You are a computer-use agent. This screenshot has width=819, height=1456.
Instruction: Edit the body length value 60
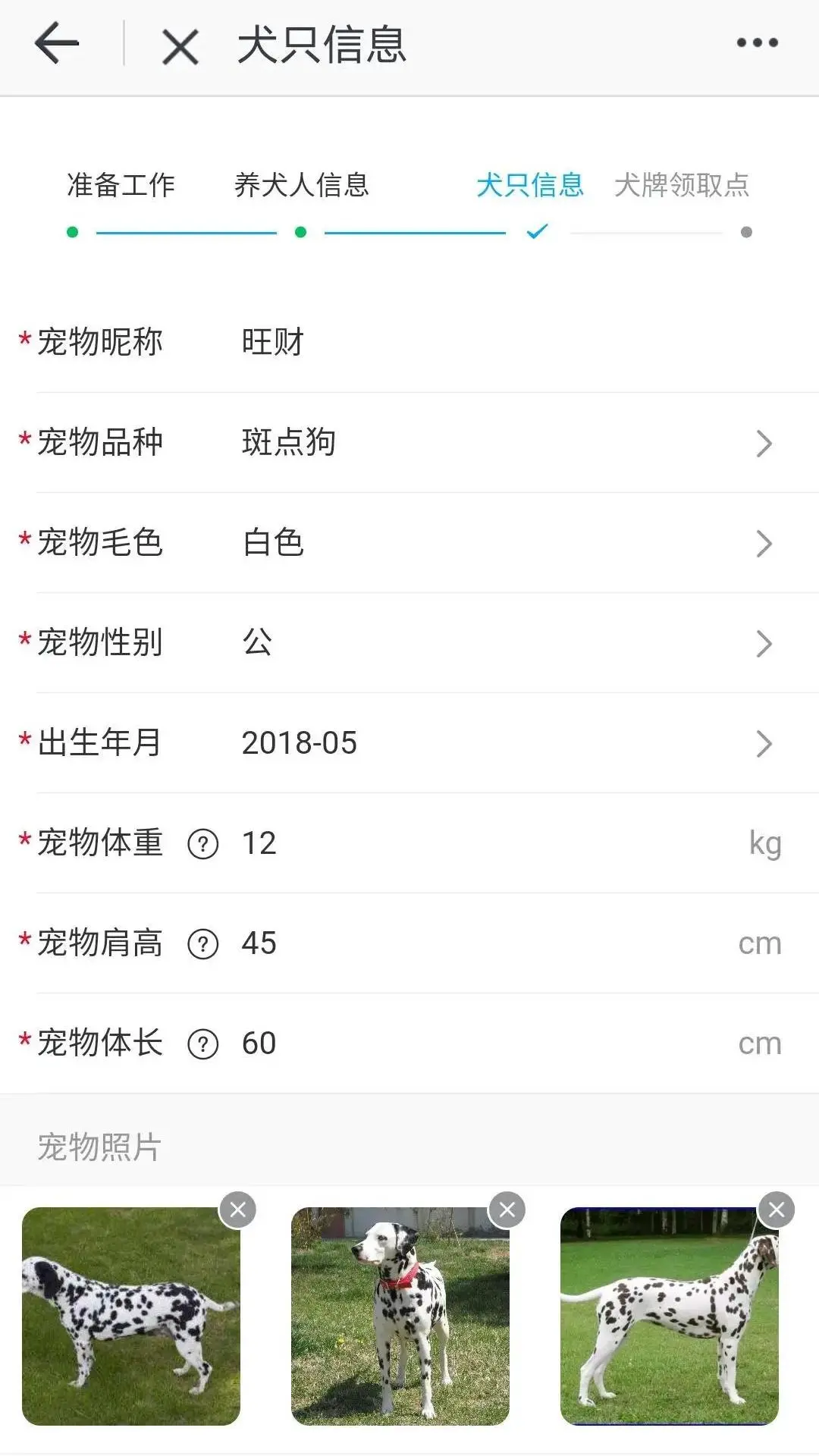[485, 1043]
